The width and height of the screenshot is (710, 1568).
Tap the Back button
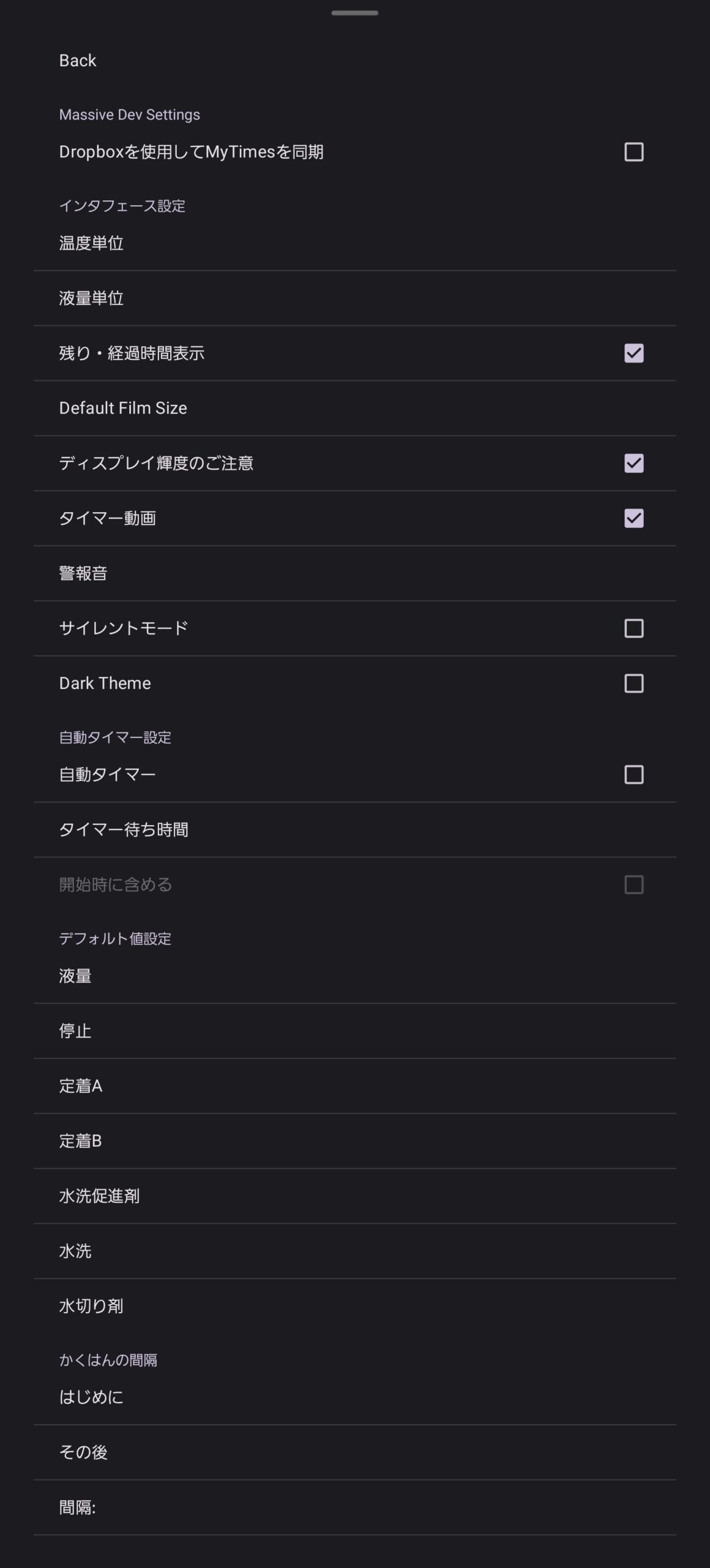pos(77,60)
